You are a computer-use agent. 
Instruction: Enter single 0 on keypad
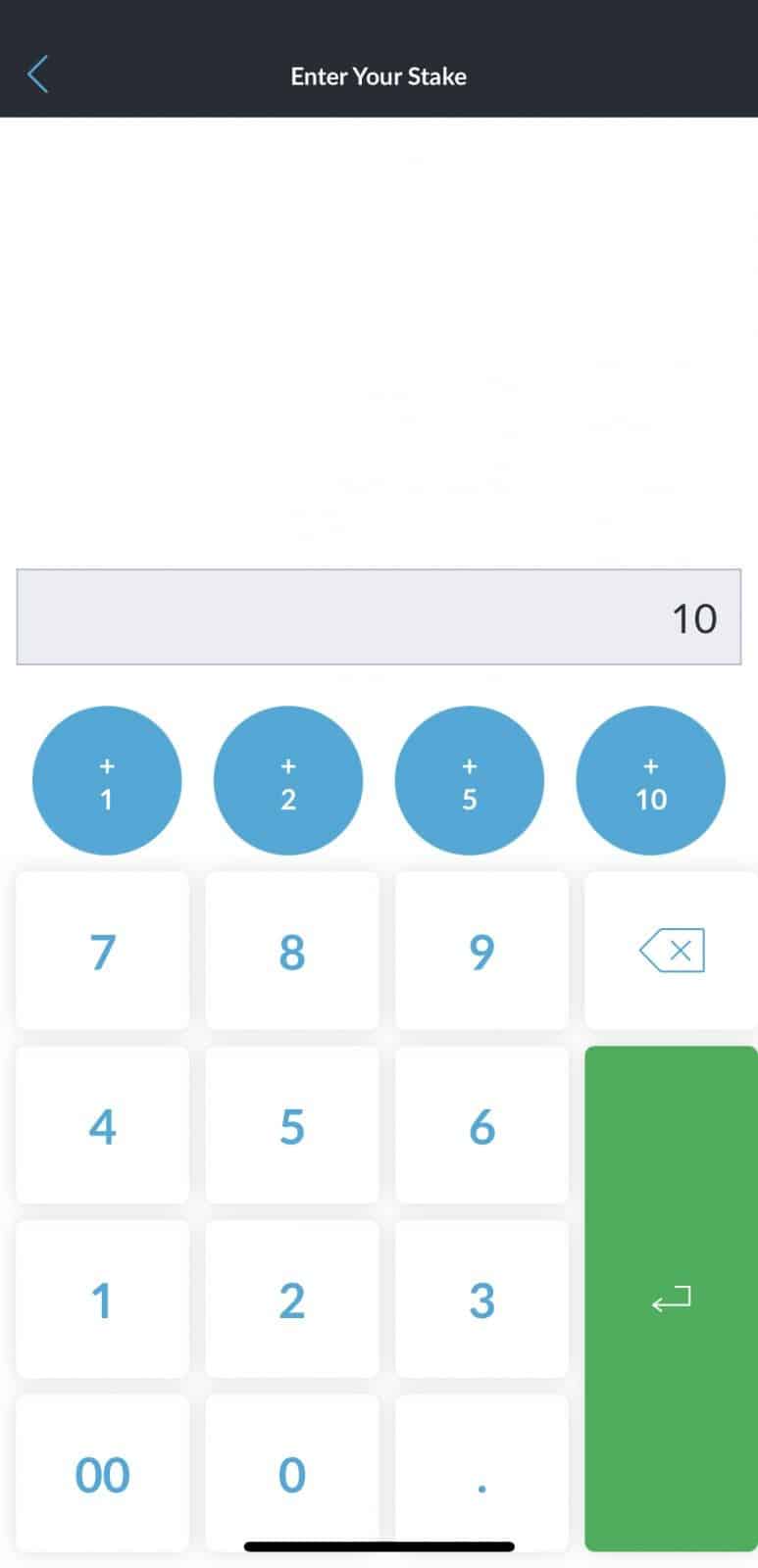tap(292, 1473)
